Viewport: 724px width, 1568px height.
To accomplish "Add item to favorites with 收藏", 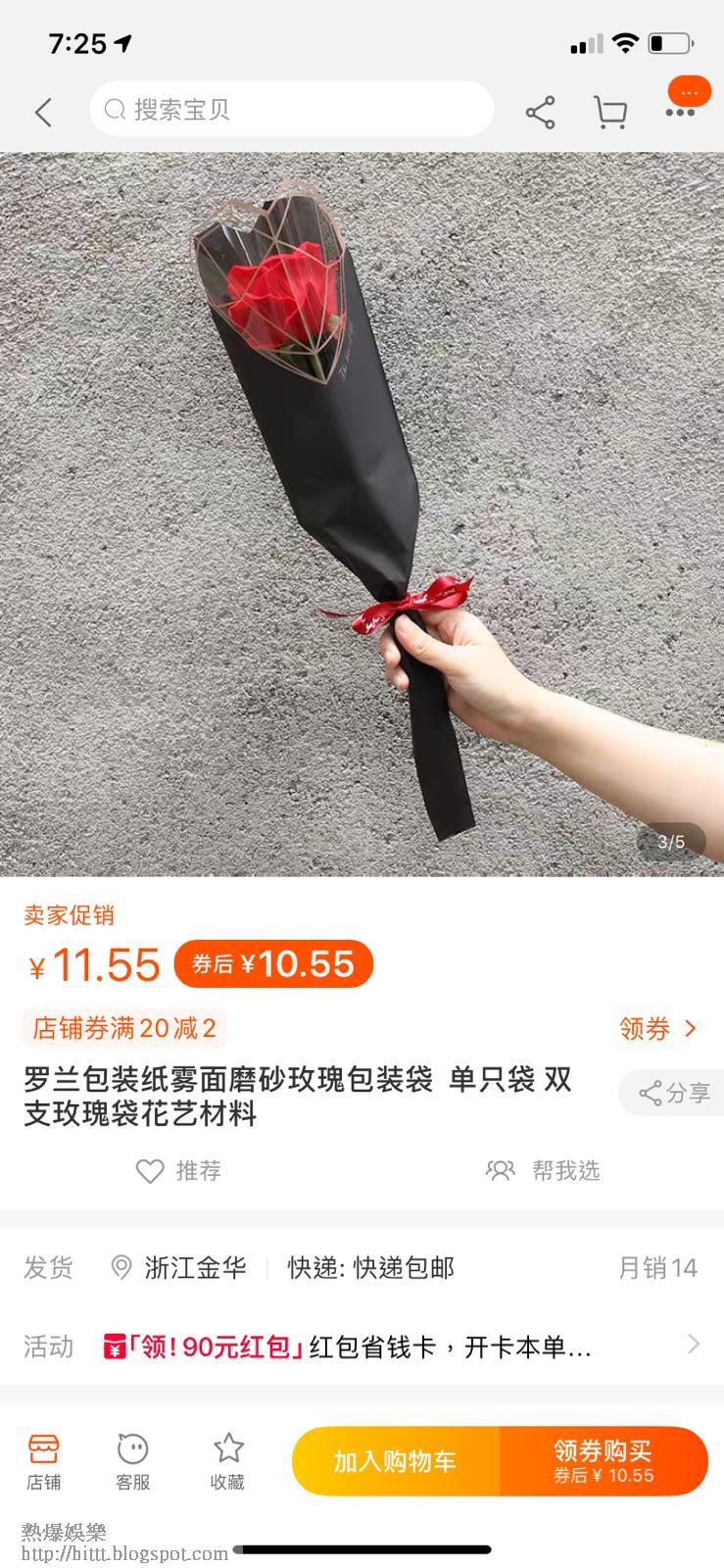I will coord(227,1461).
